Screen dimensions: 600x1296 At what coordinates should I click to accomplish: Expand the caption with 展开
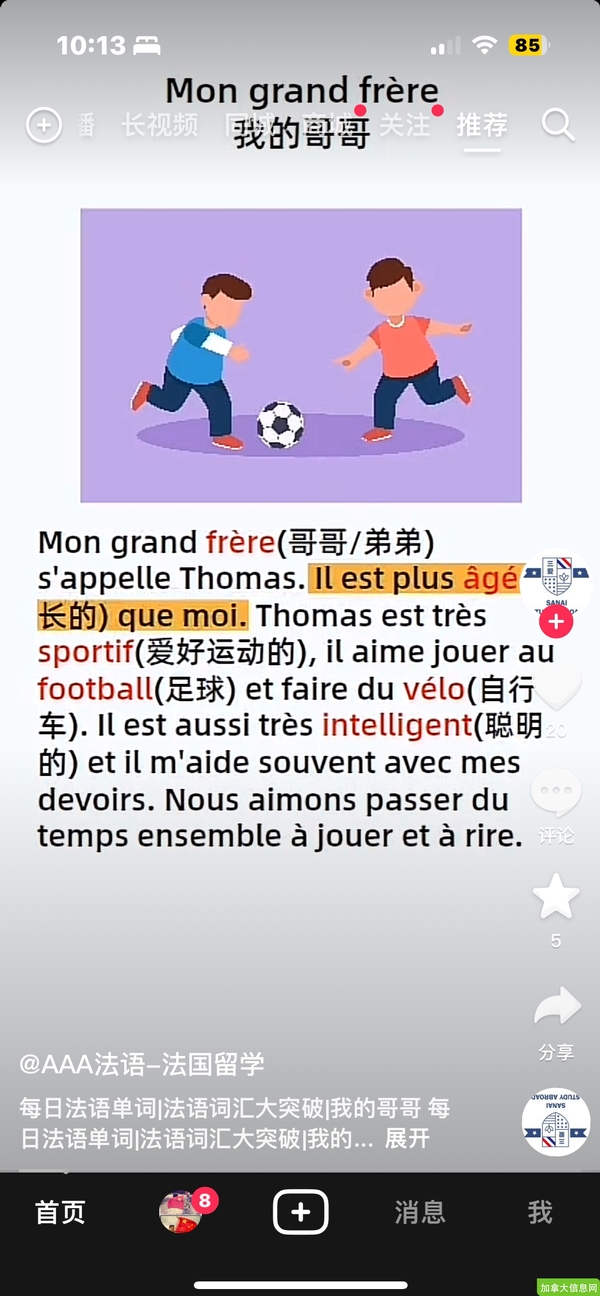point(407,1138)
